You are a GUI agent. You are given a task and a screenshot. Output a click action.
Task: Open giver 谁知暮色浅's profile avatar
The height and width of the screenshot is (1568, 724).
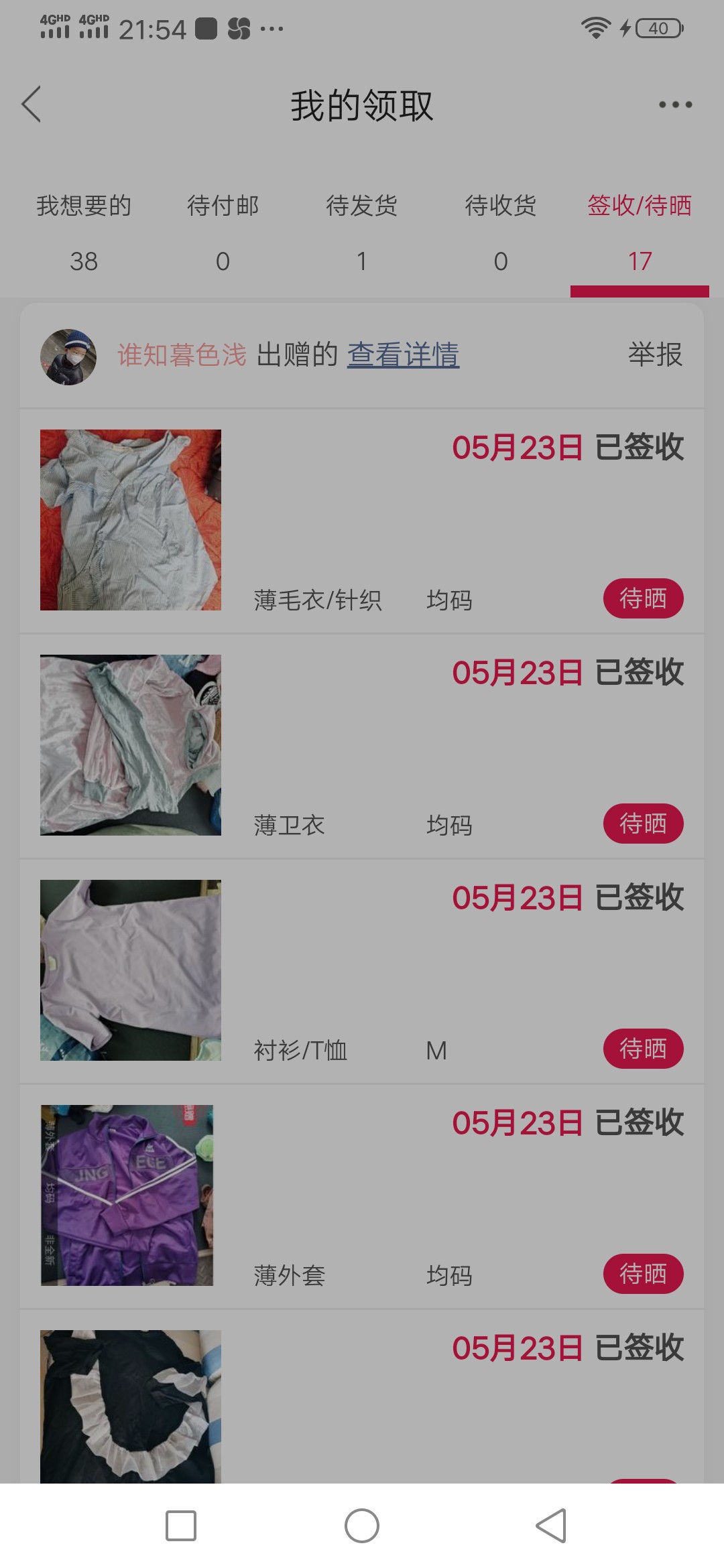(x=68, y=356)
